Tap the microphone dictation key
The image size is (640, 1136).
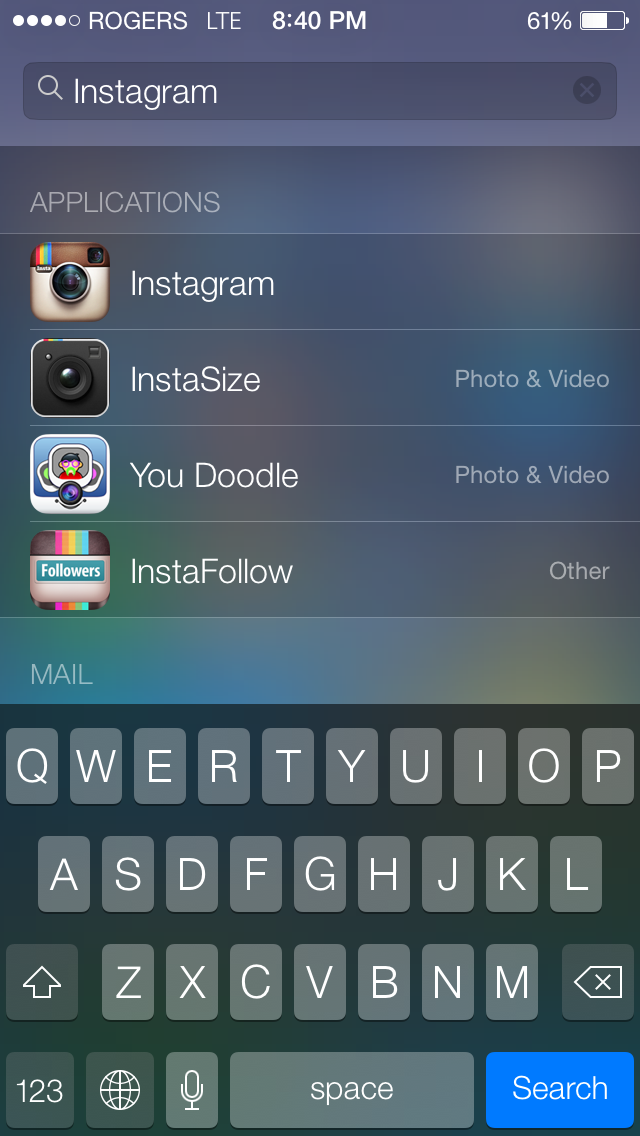(x=191, y=1089)
